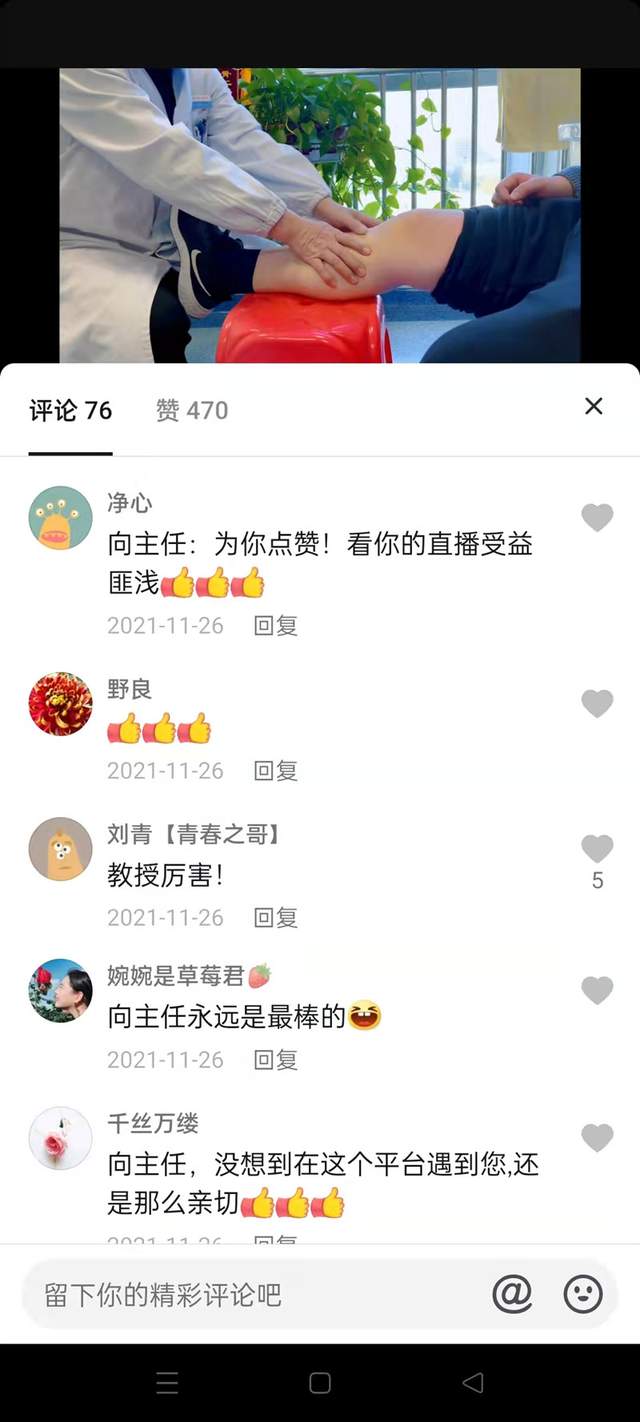Close the comments panel
The image size is (640, 1422).
593,406
